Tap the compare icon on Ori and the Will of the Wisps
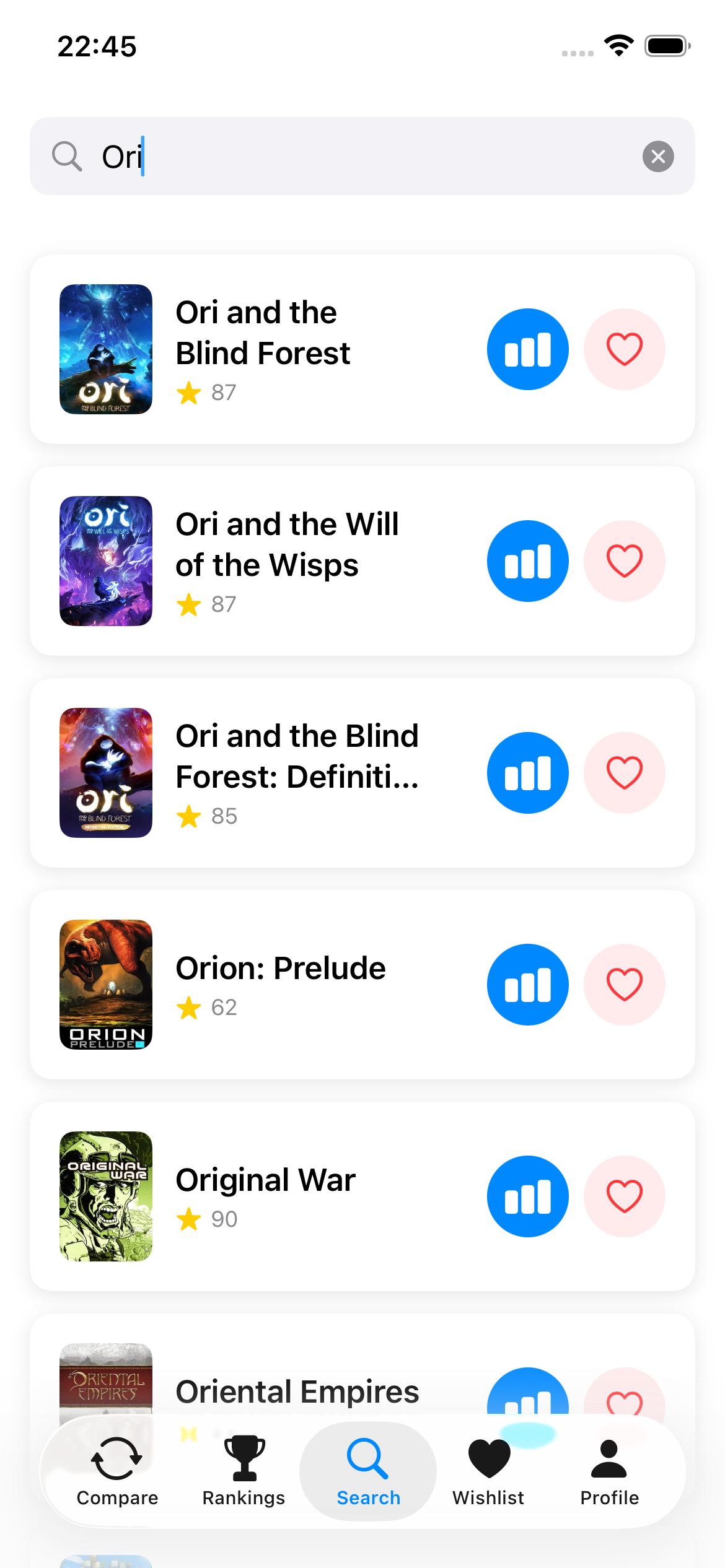 tap(527, 560)
